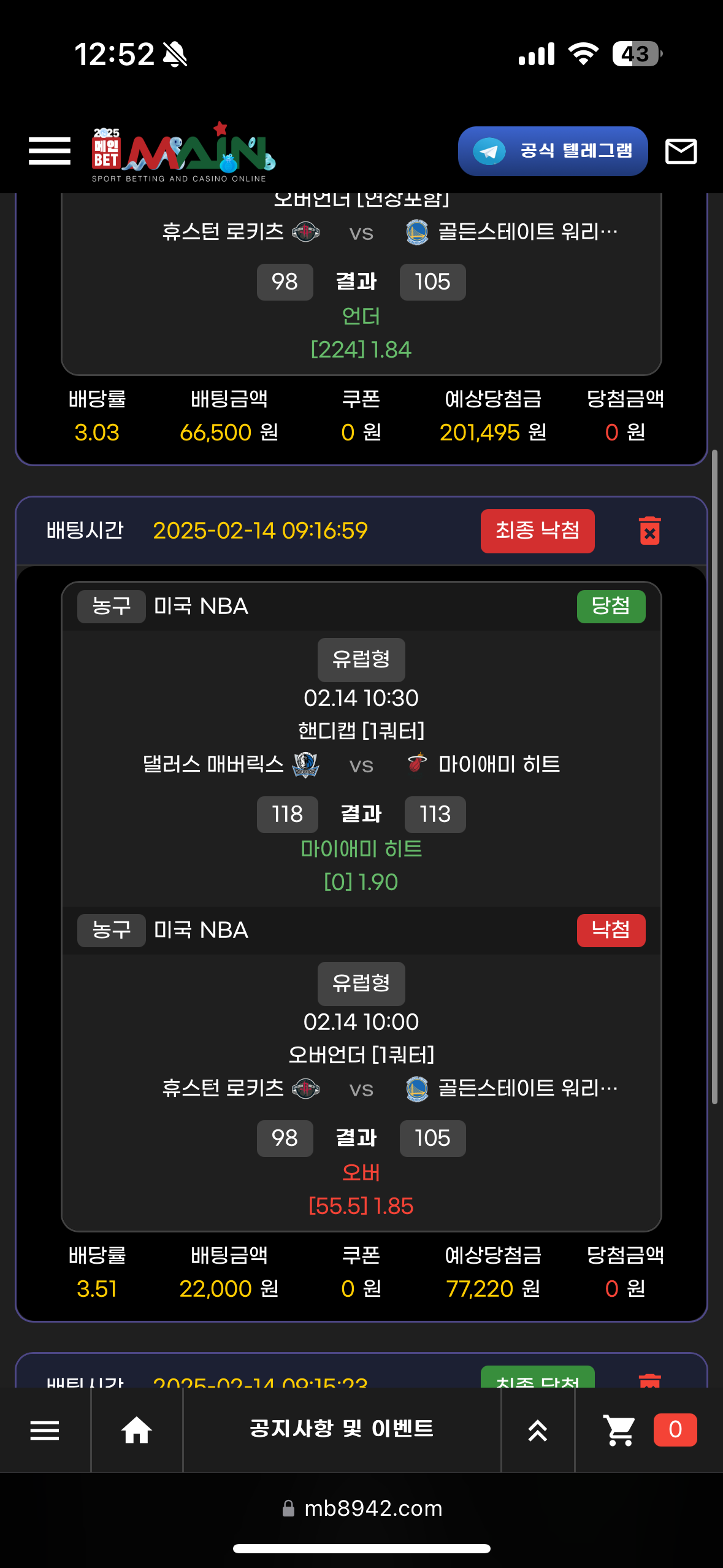Open the hamburger menu in the header

point(50,151)
